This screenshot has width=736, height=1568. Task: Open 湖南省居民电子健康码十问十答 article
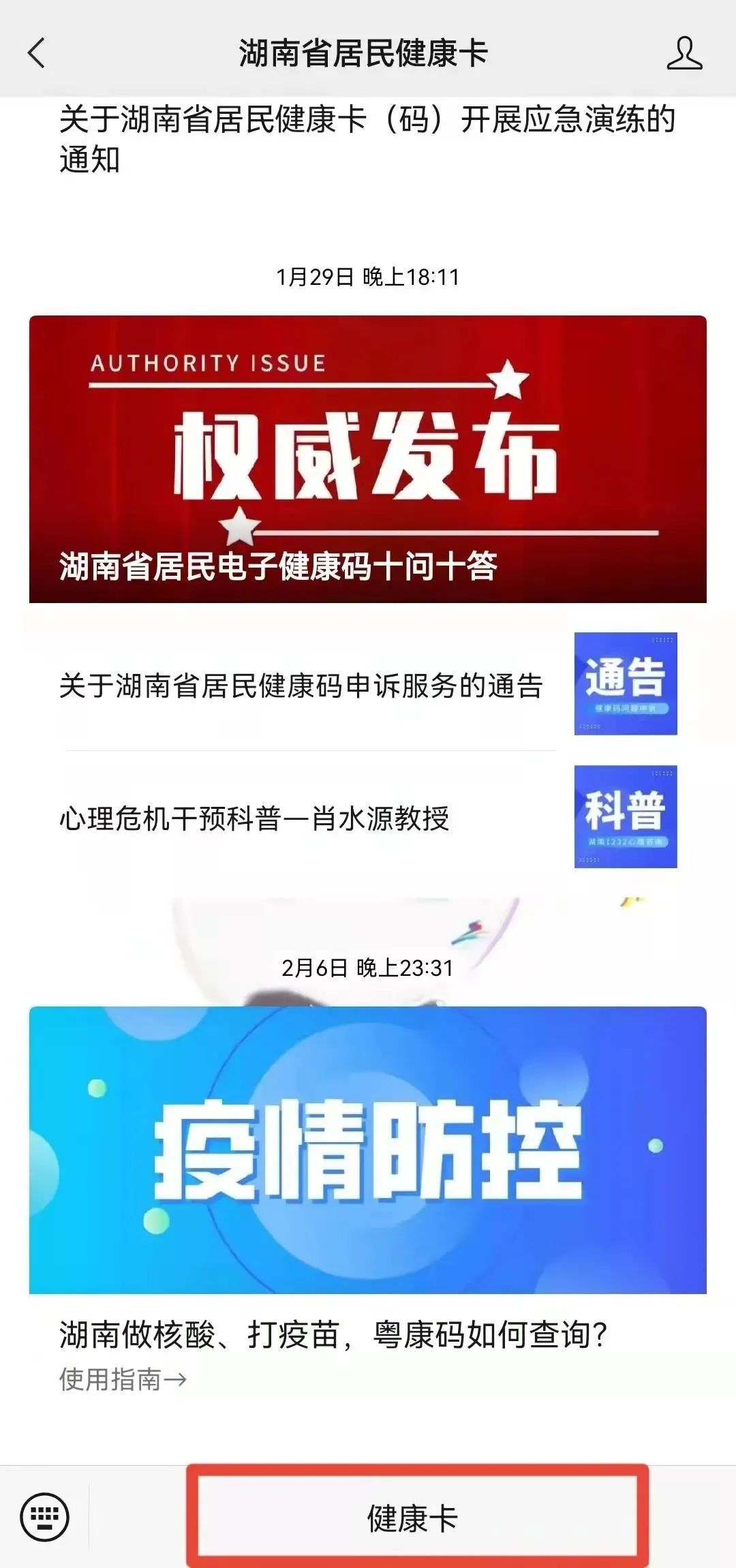click(367, 459)
